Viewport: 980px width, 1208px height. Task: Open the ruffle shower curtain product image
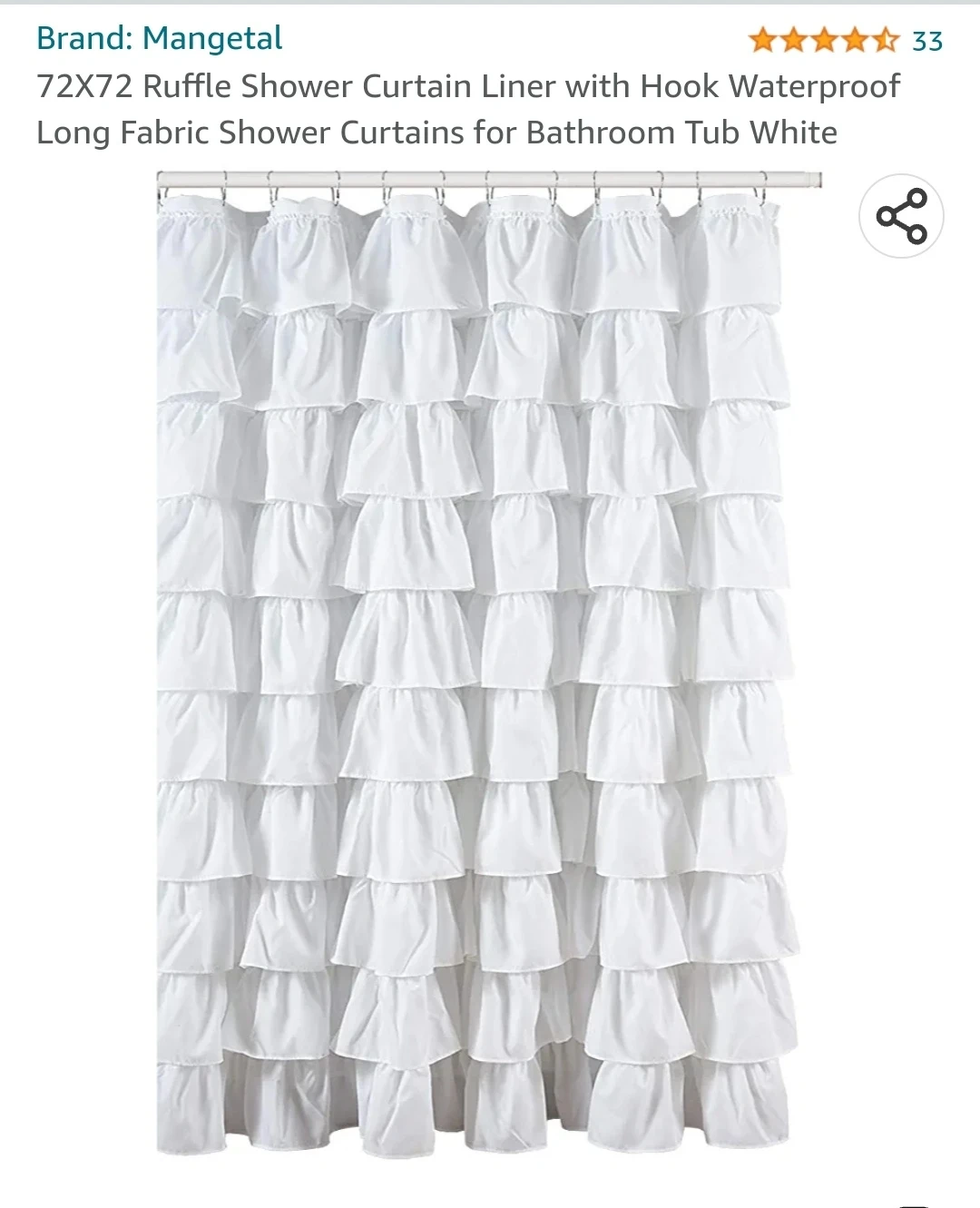[478, 663]
